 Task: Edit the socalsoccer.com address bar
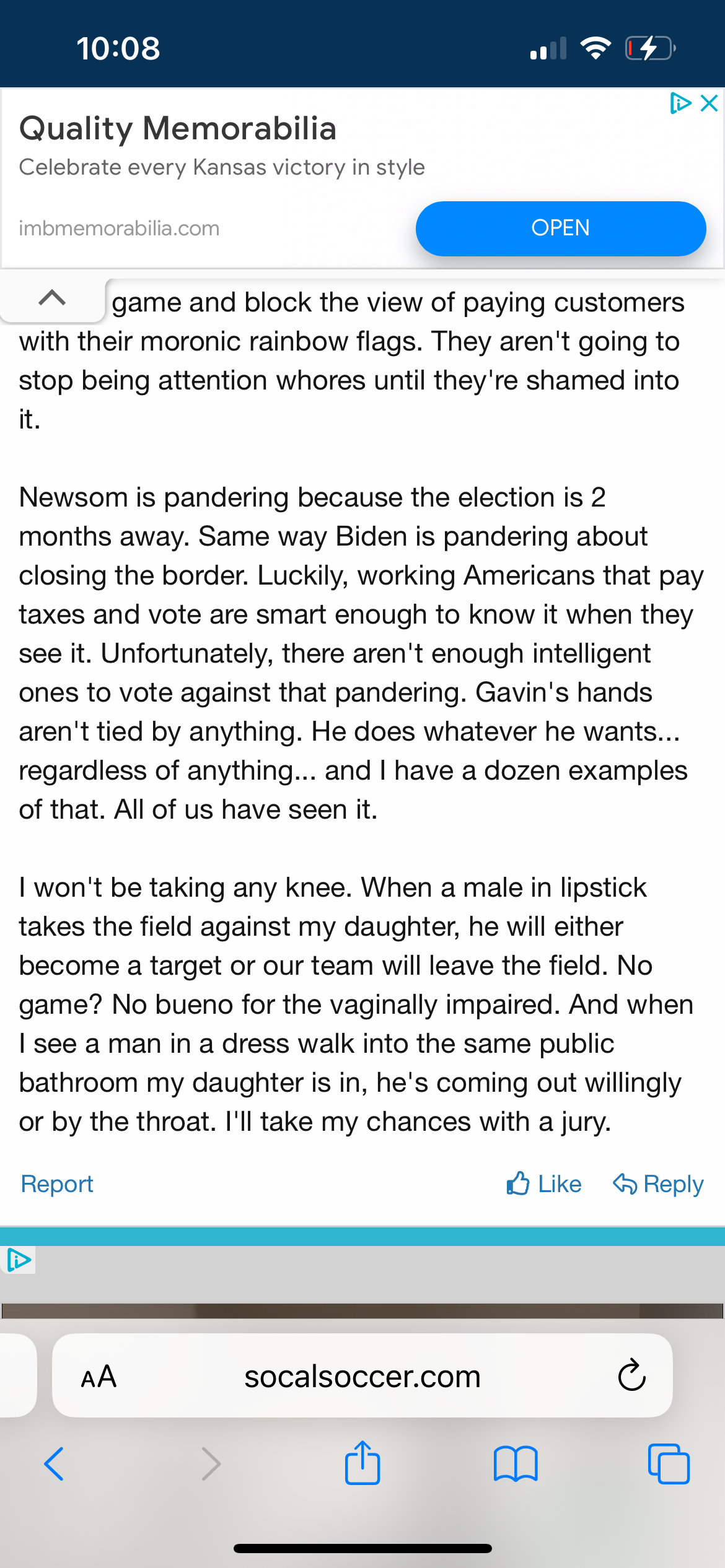362,1377
